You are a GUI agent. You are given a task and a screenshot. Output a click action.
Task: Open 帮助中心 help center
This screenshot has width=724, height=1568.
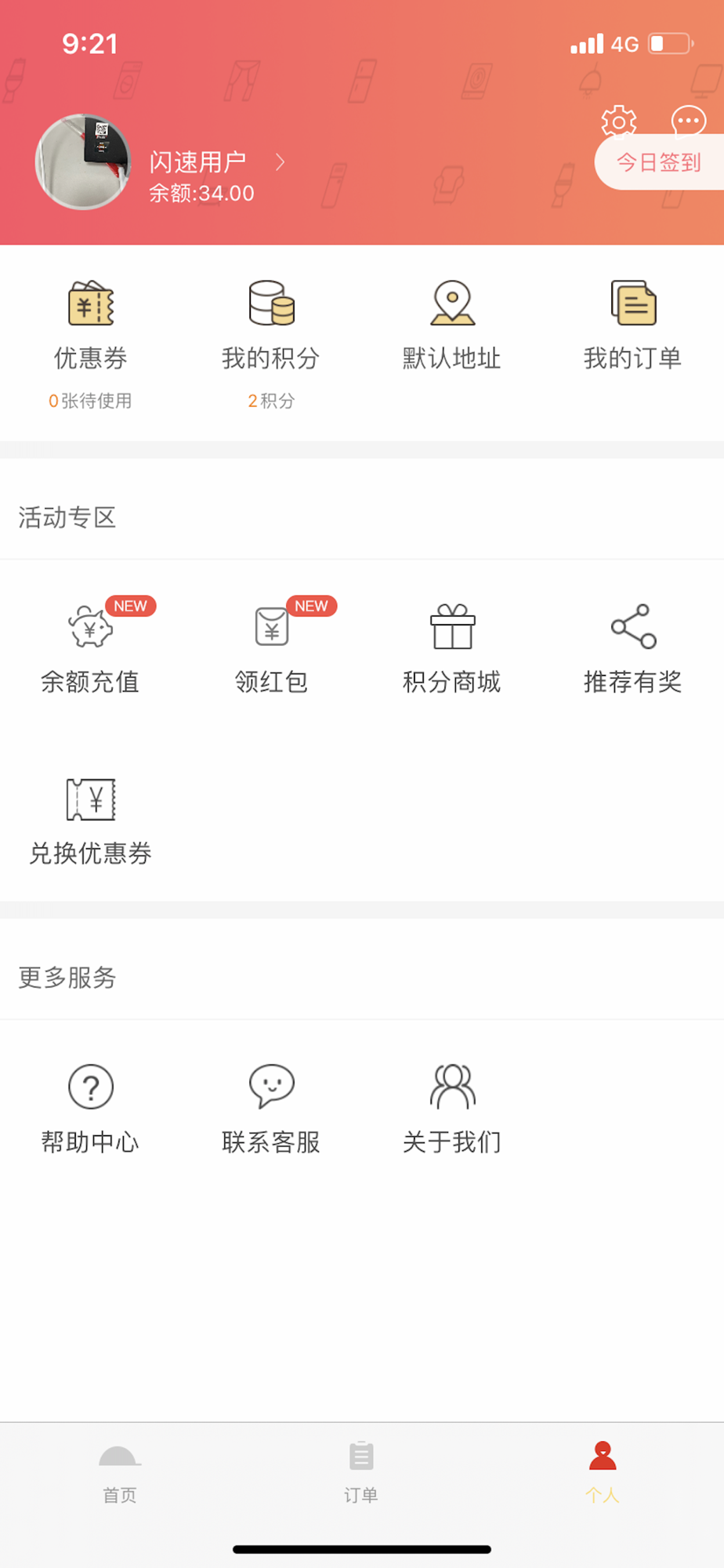point(90,1109)
